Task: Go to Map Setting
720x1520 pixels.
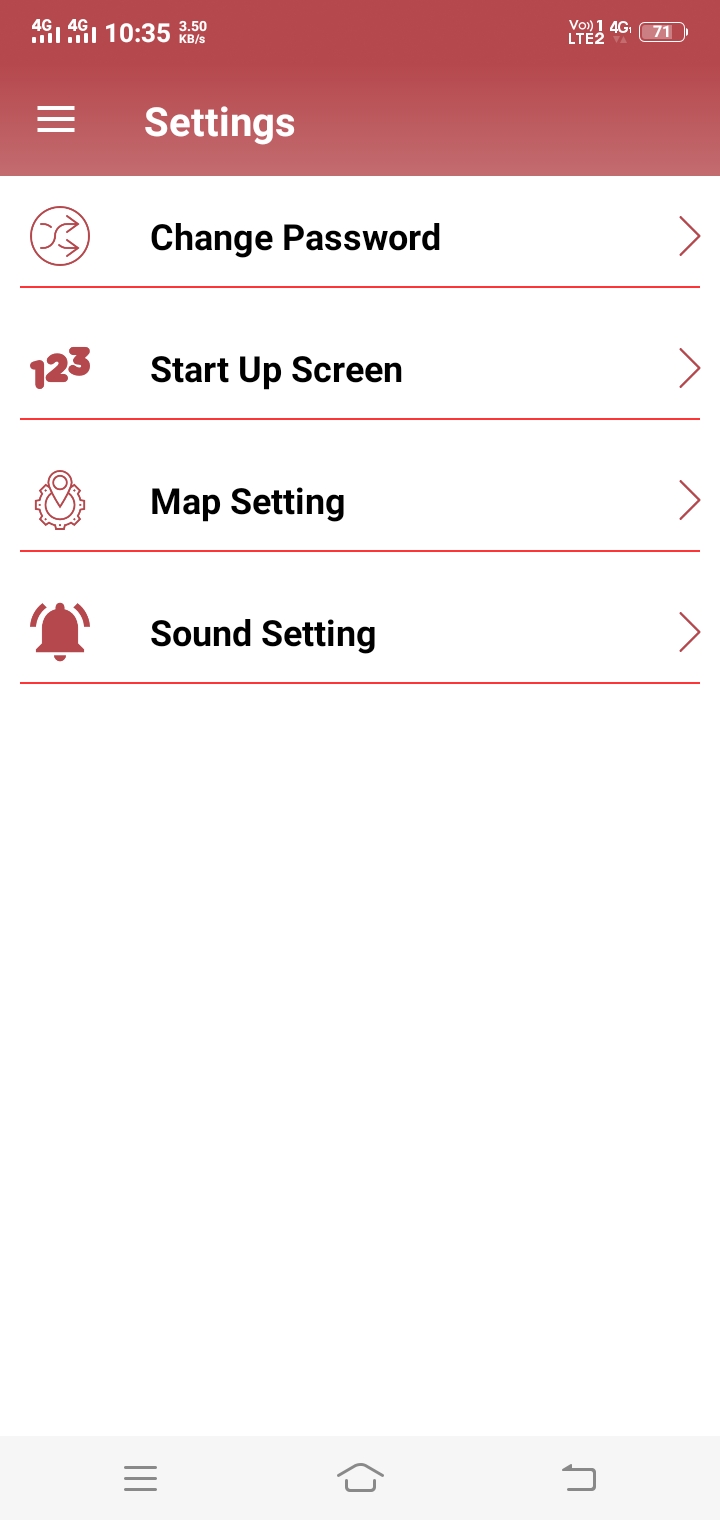Action: point(360,501)
